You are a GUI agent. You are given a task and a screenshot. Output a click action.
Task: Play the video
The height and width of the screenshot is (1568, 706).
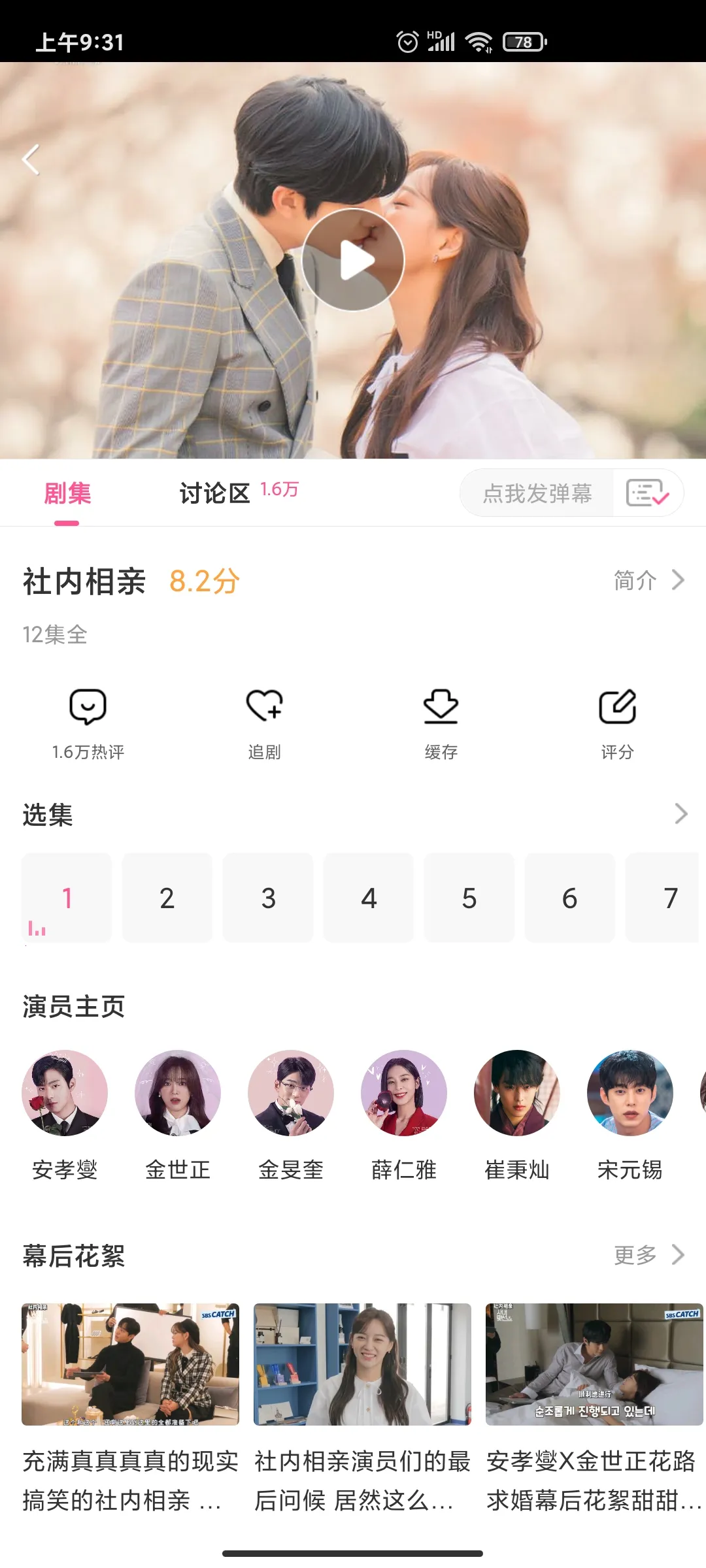coord(353,260)
